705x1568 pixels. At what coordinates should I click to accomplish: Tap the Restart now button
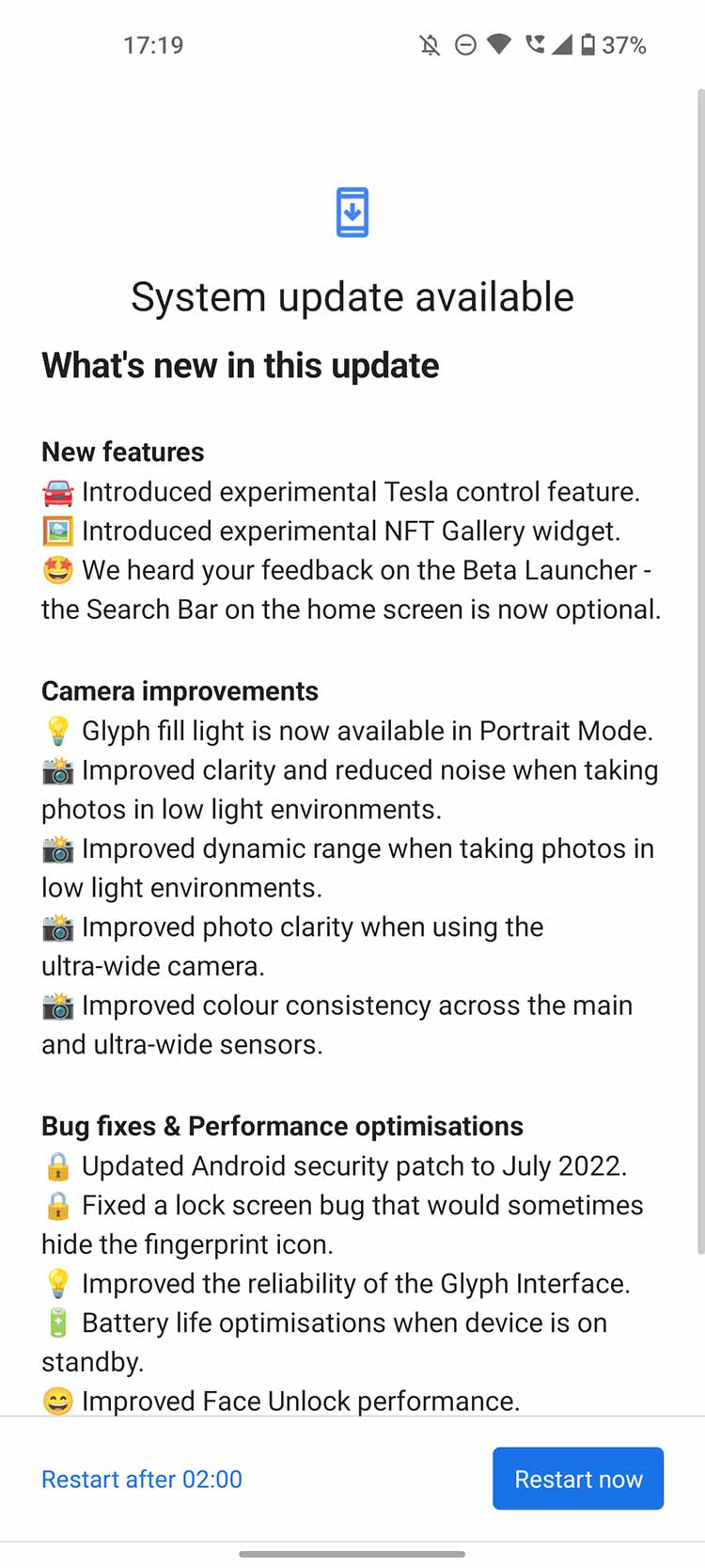point(578,1479)
